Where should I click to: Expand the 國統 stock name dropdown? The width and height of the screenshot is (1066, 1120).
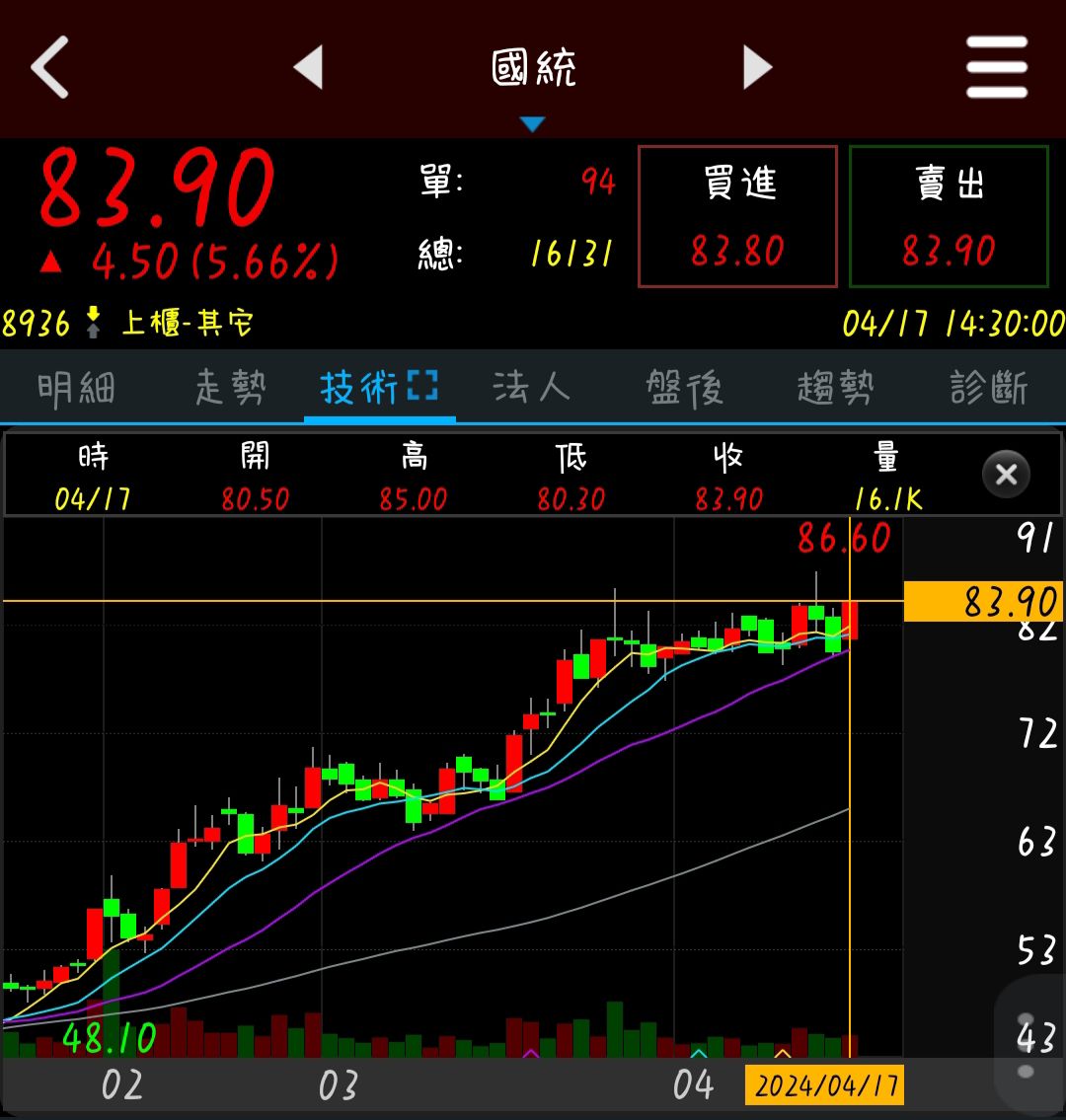(x=533, y=81)
